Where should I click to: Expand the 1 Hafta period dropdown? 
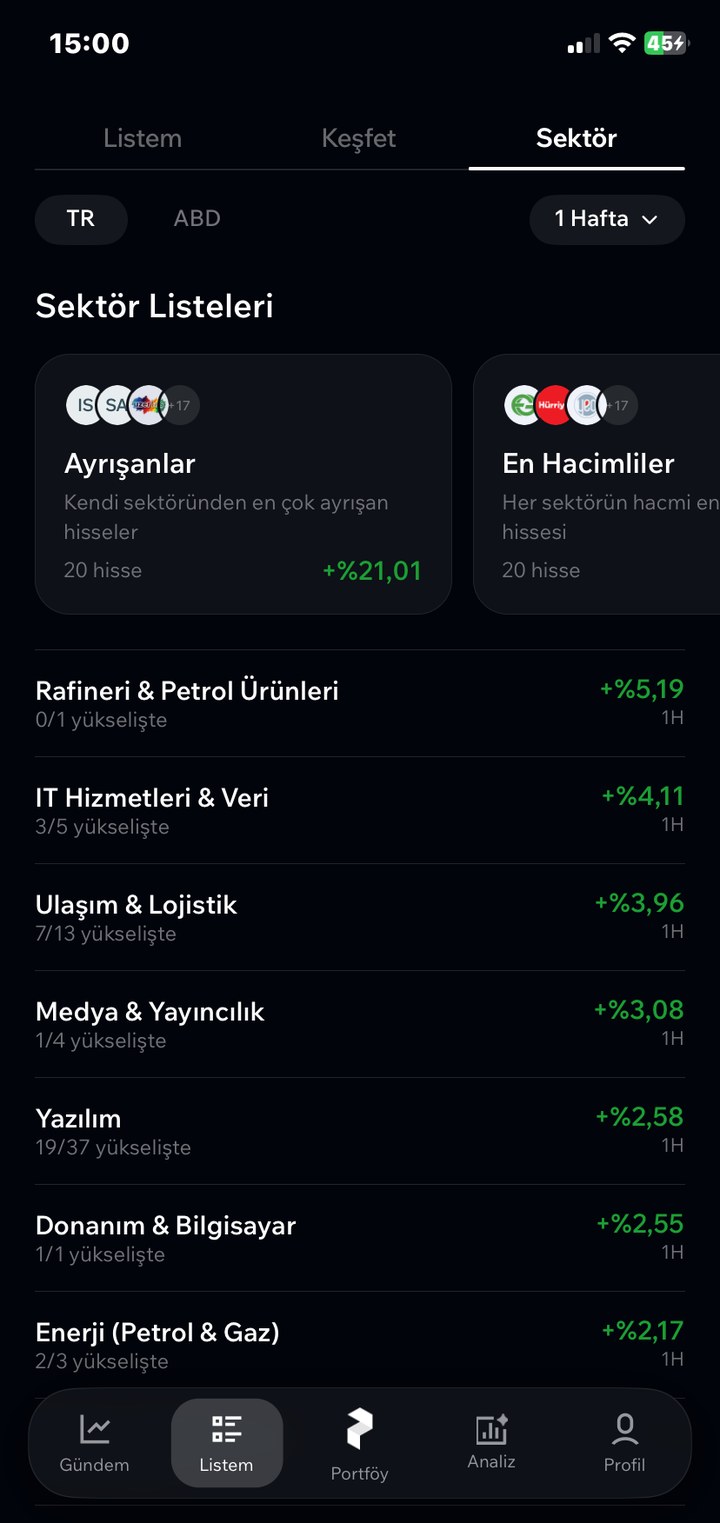point(607,219)
